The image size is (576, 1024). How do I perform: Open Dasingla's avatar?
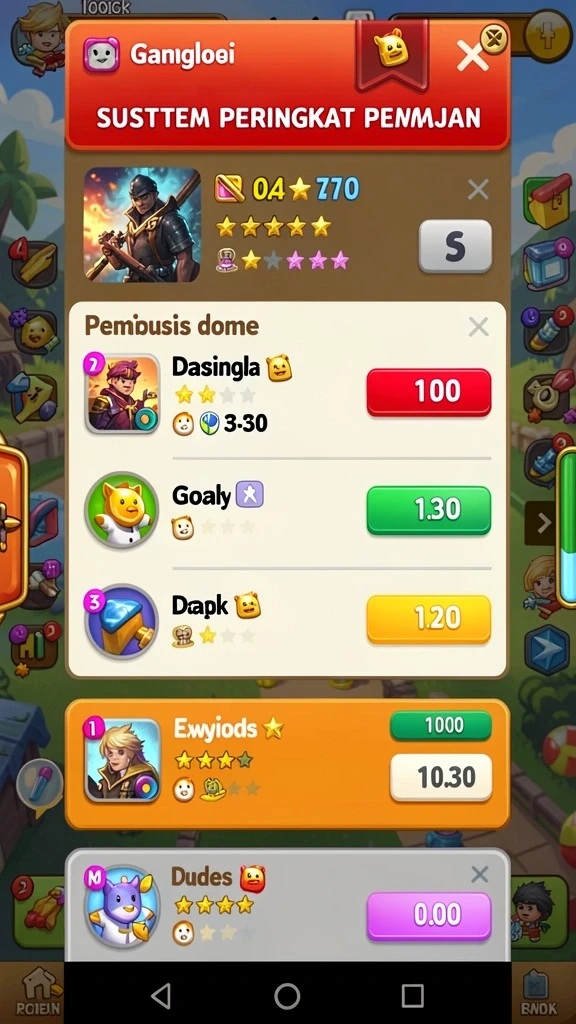point(123,393)
